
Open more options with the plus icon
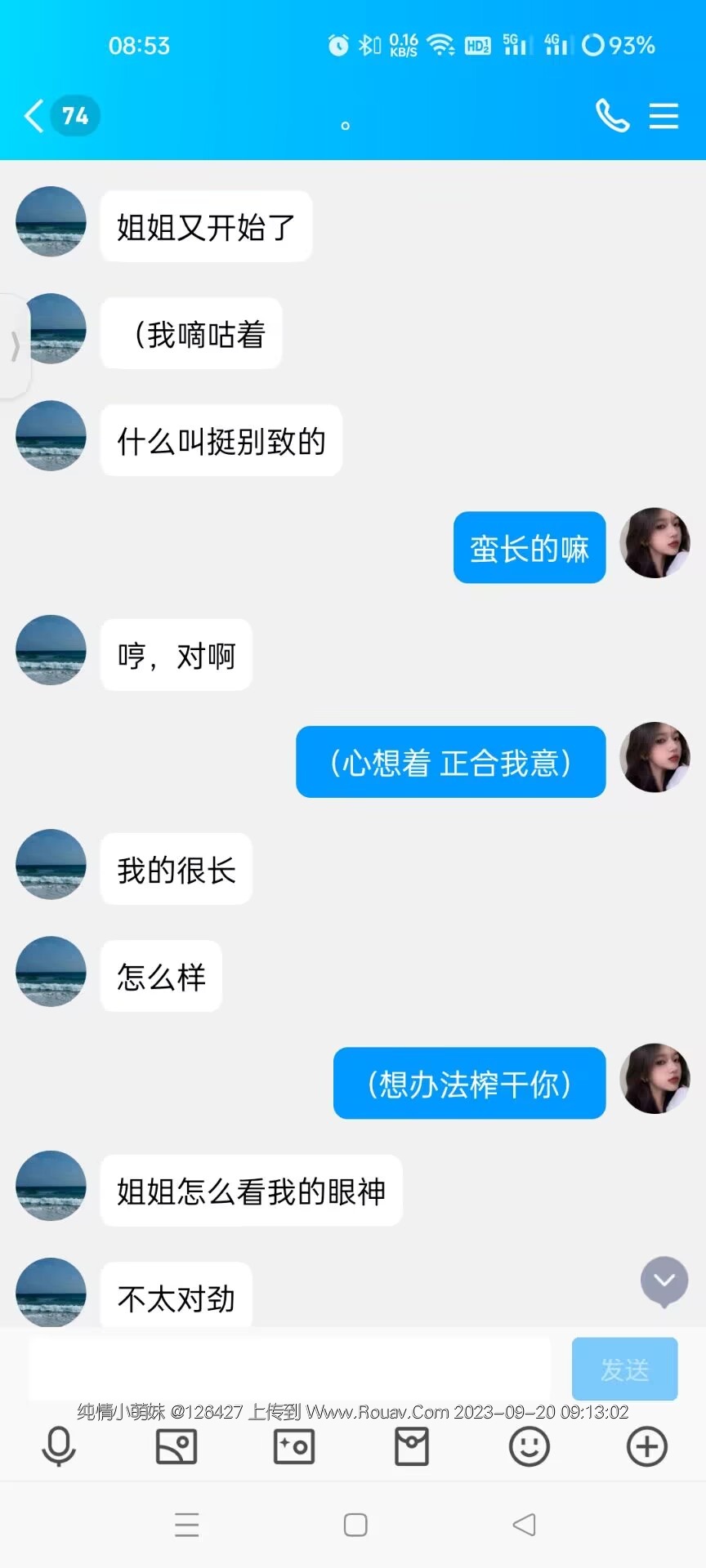(x=647, y=1447)
